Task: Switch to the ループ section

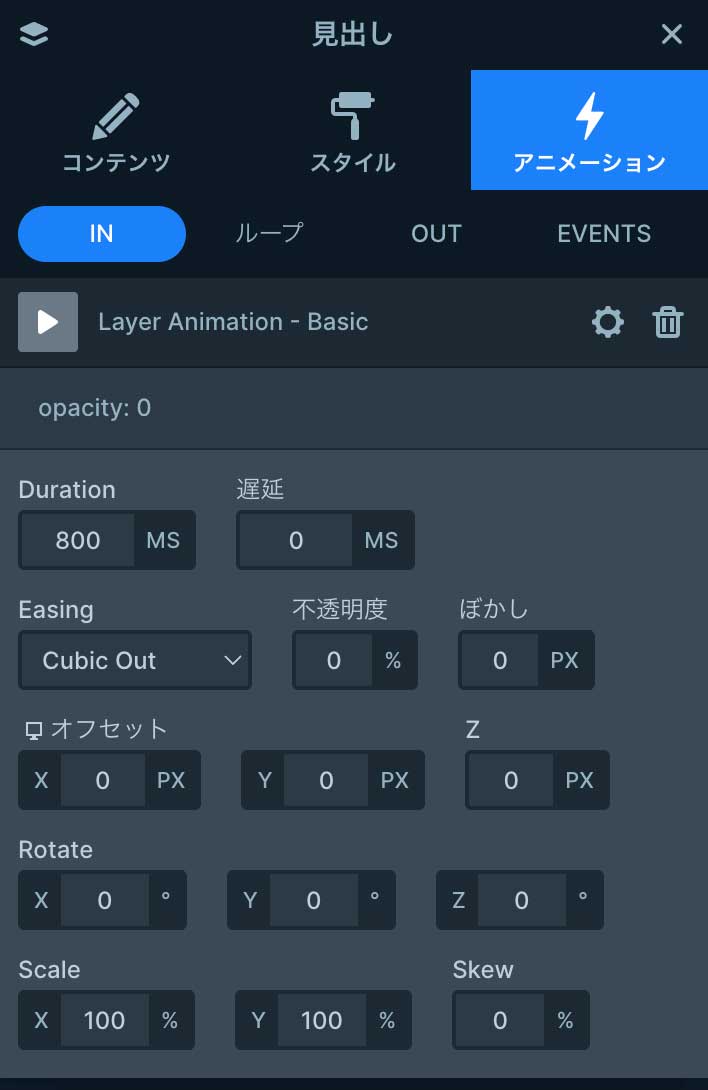Action: click(269, 234)
